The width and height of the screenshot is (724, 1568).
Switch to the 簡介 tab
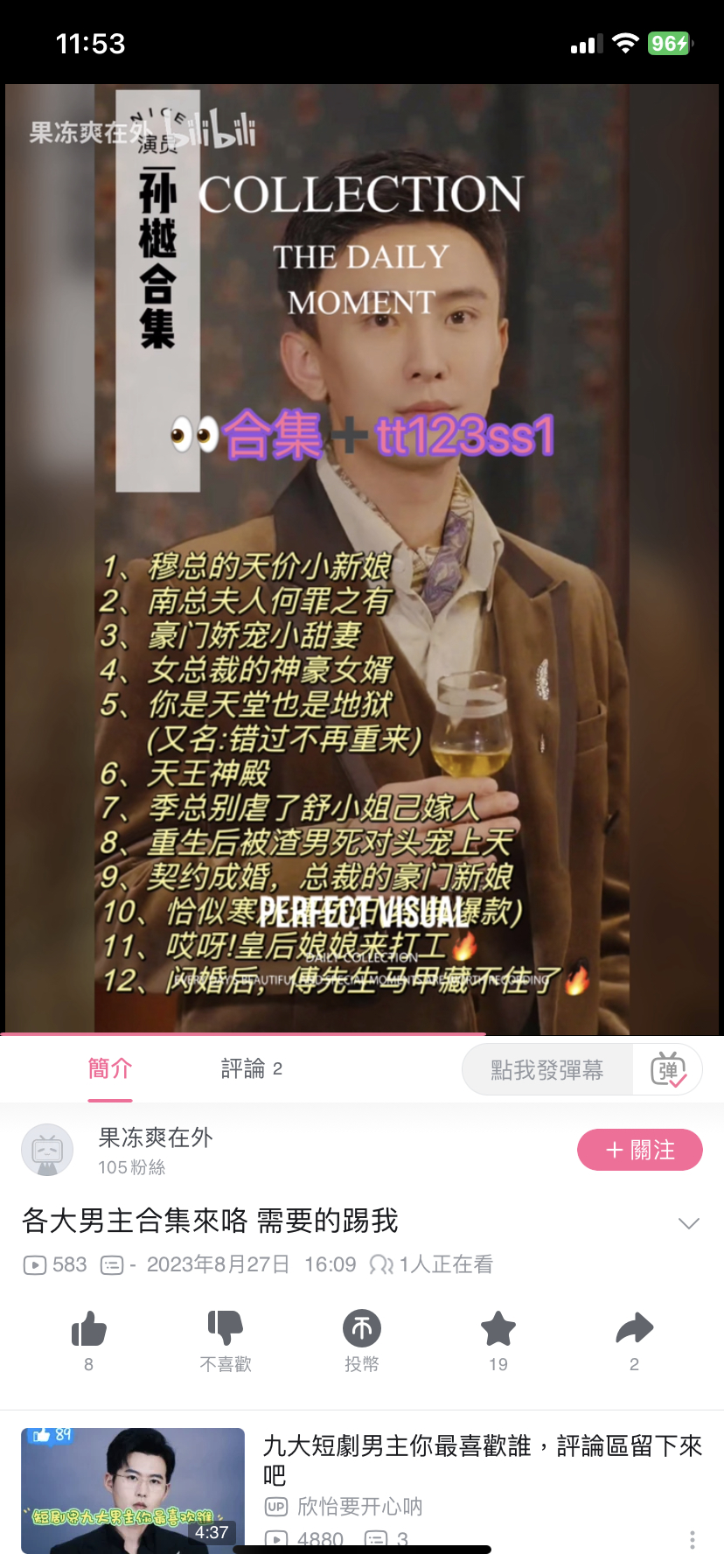coord(109,1068)
